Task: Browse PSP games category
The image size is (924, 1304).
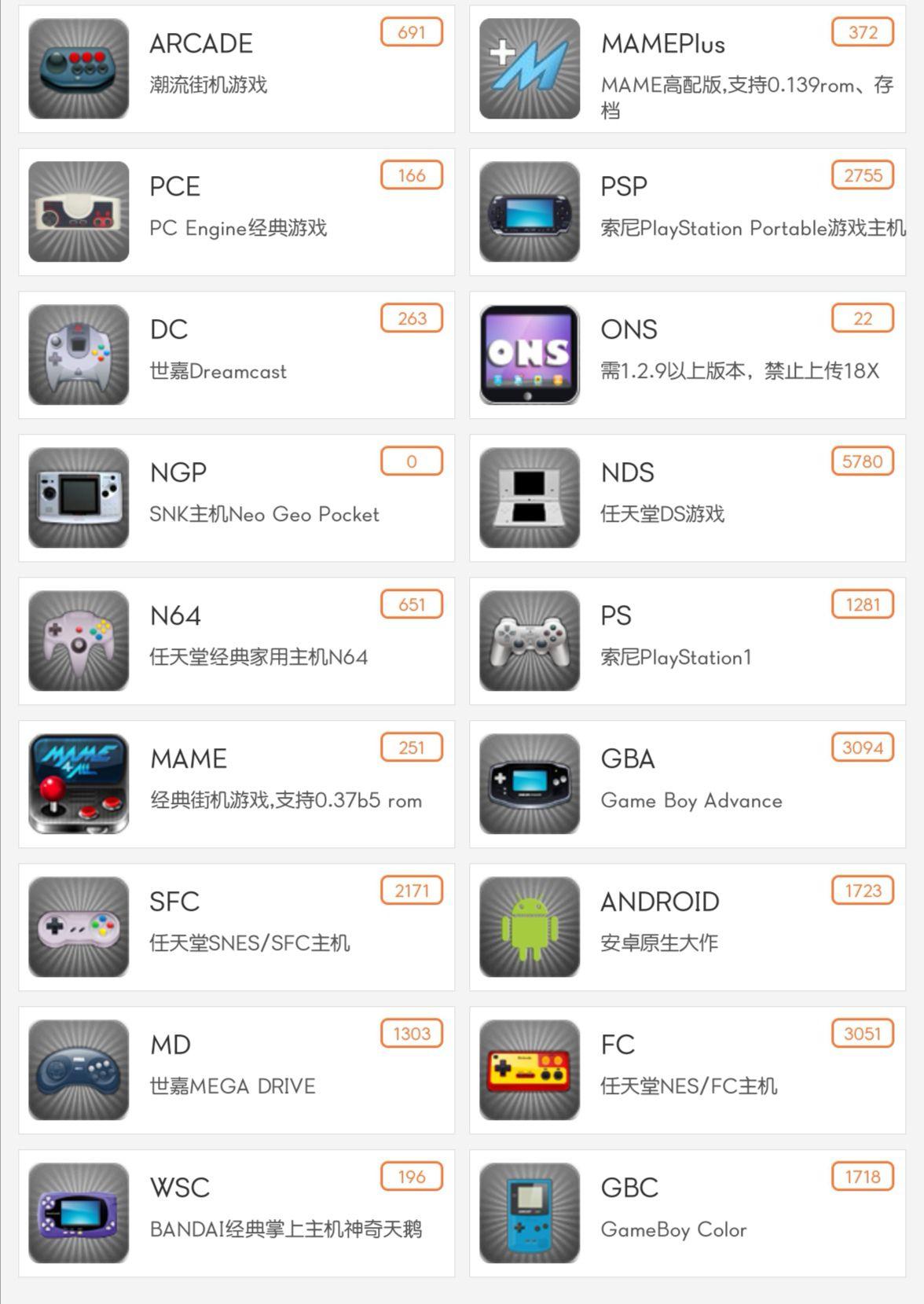Action: (x=687, y=211)
